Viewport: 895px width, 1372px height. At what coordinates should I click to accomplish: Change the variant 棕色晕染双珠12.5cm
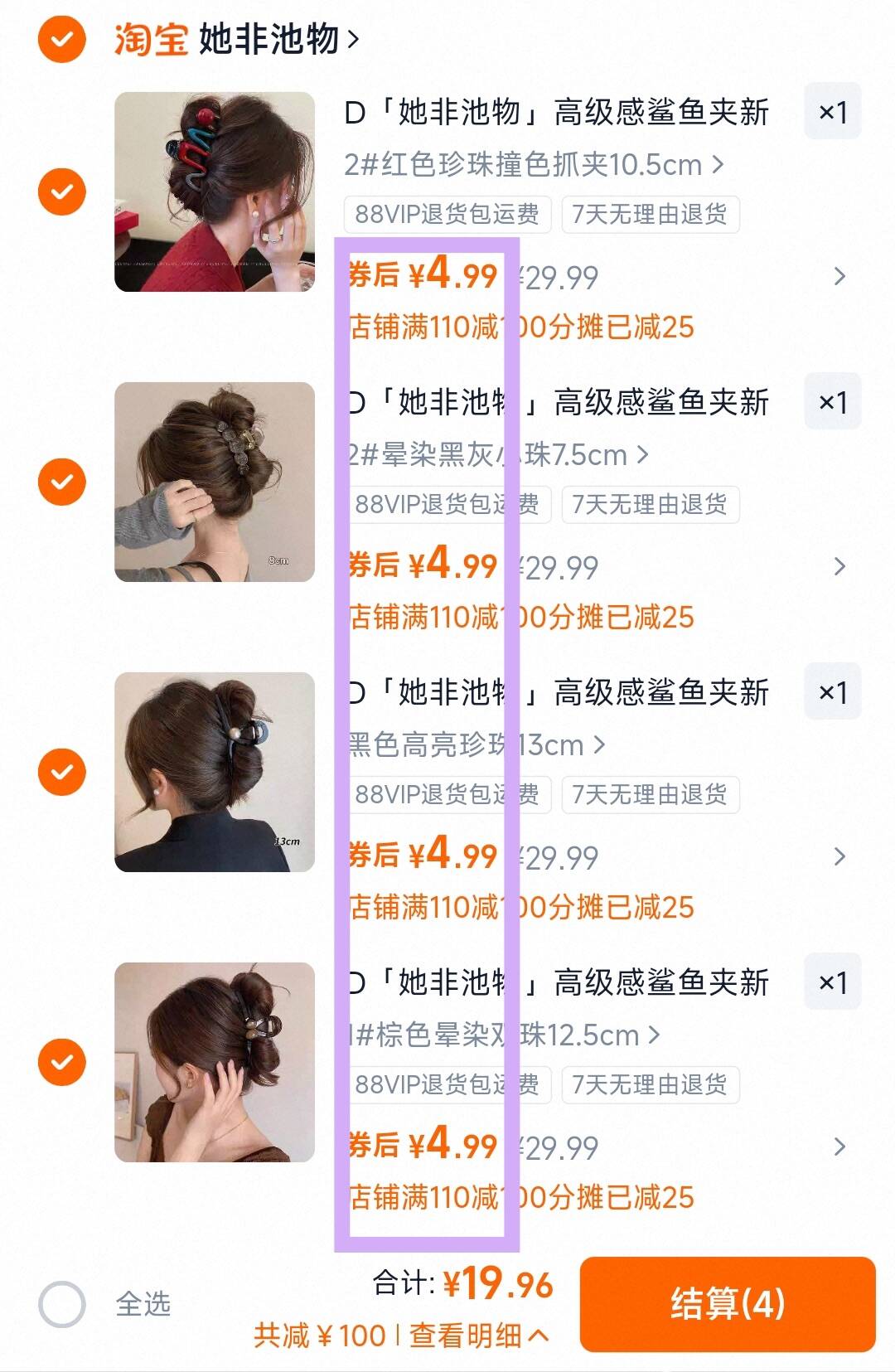tap(503, 1035)
